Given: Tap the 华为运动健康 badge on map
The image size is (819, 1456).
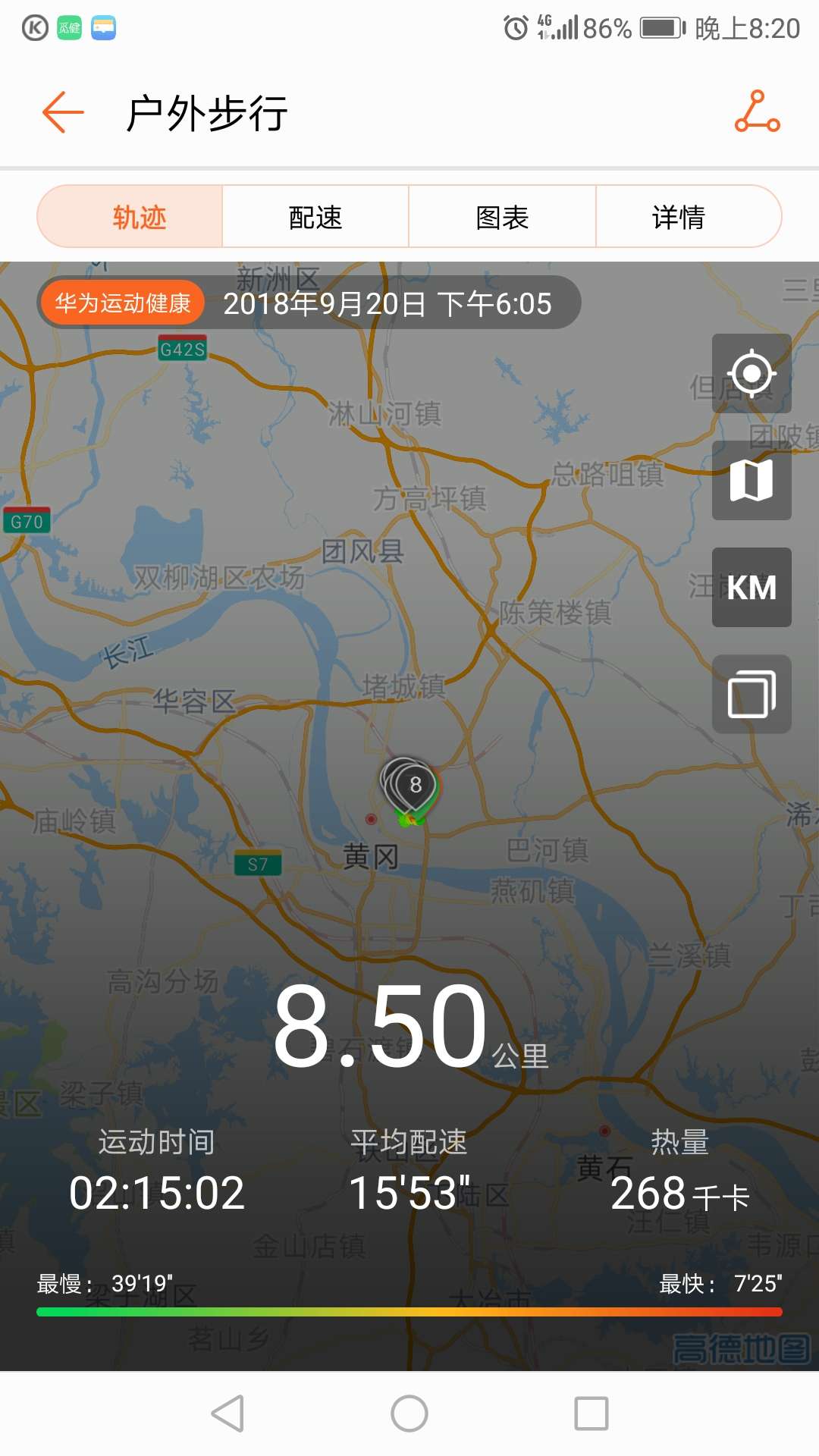Looking at the screenshot, I should (124, 302).
